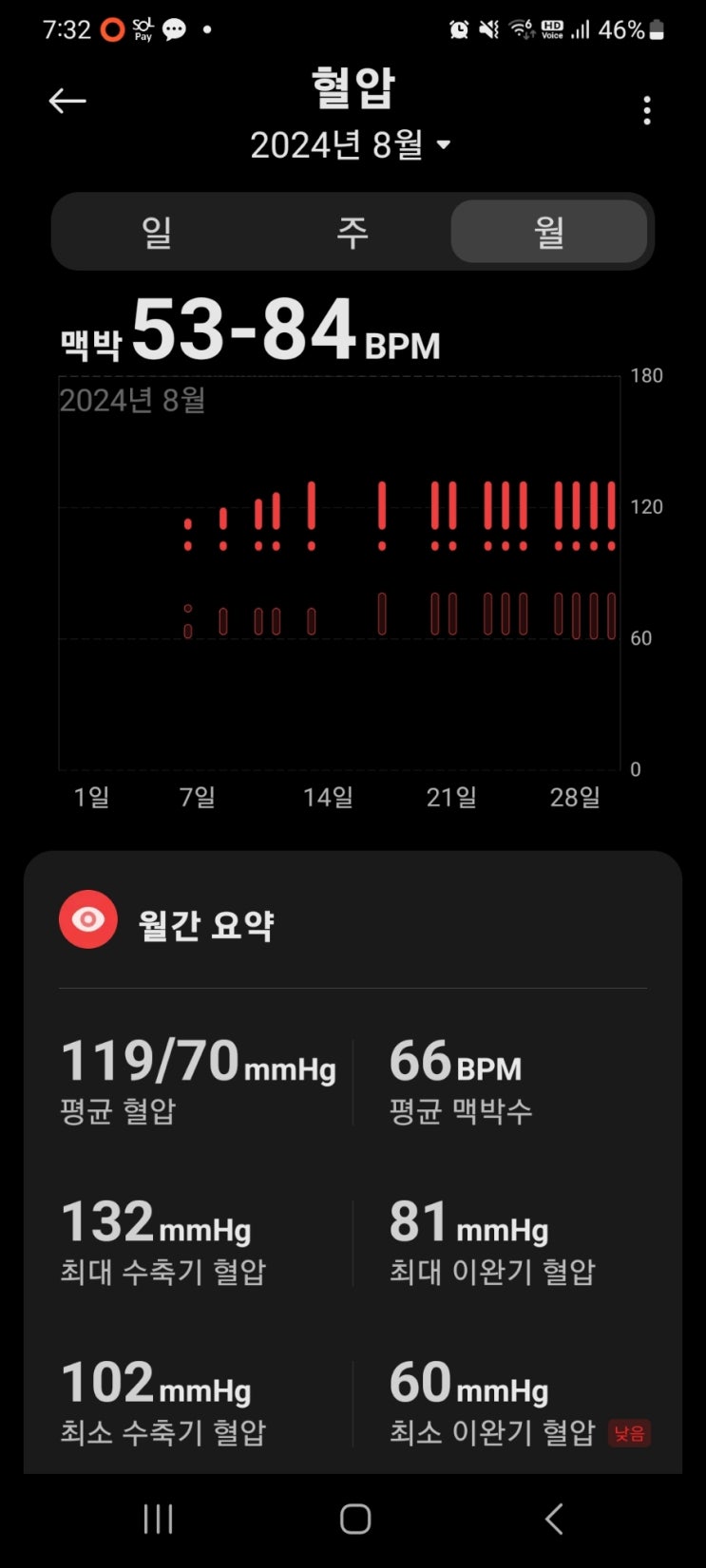The image size is (706, 1568).
Task: Switch to the 주 (week) tab
Action: pyautogui.click(x=353, y=232)
